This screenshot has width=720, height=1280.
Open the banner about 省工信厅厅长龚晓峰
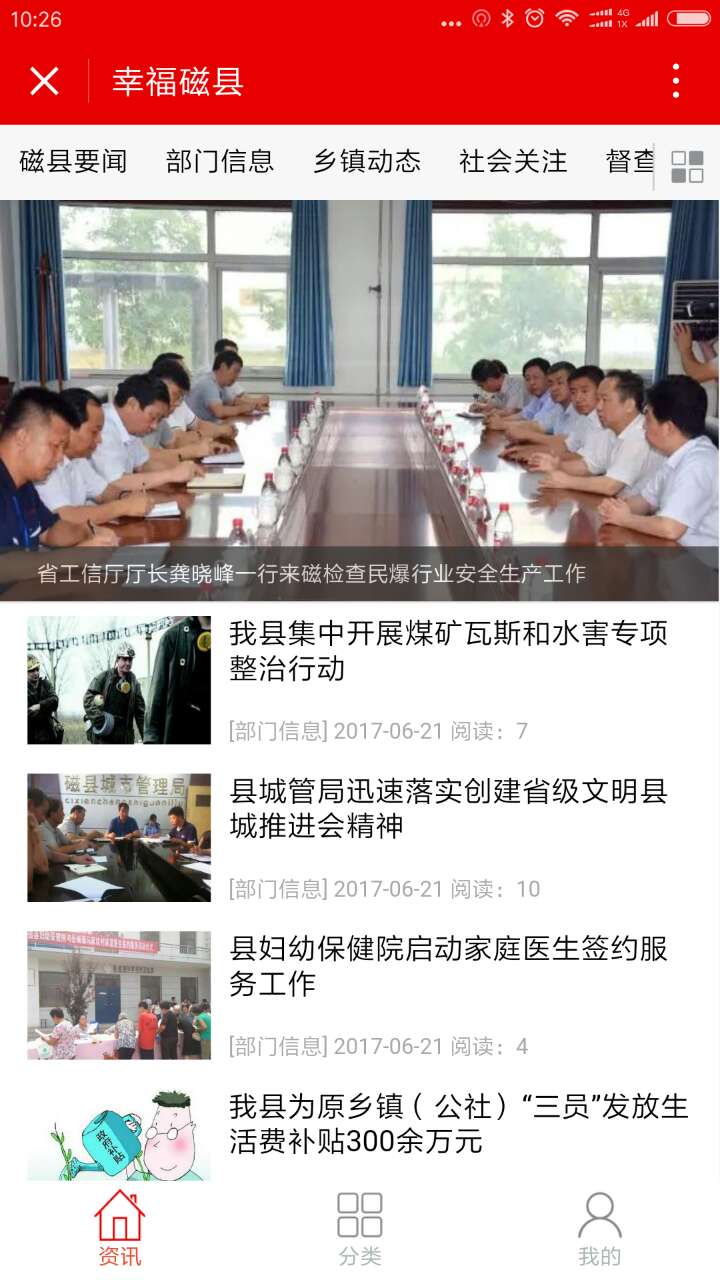(x=360, y=400)
